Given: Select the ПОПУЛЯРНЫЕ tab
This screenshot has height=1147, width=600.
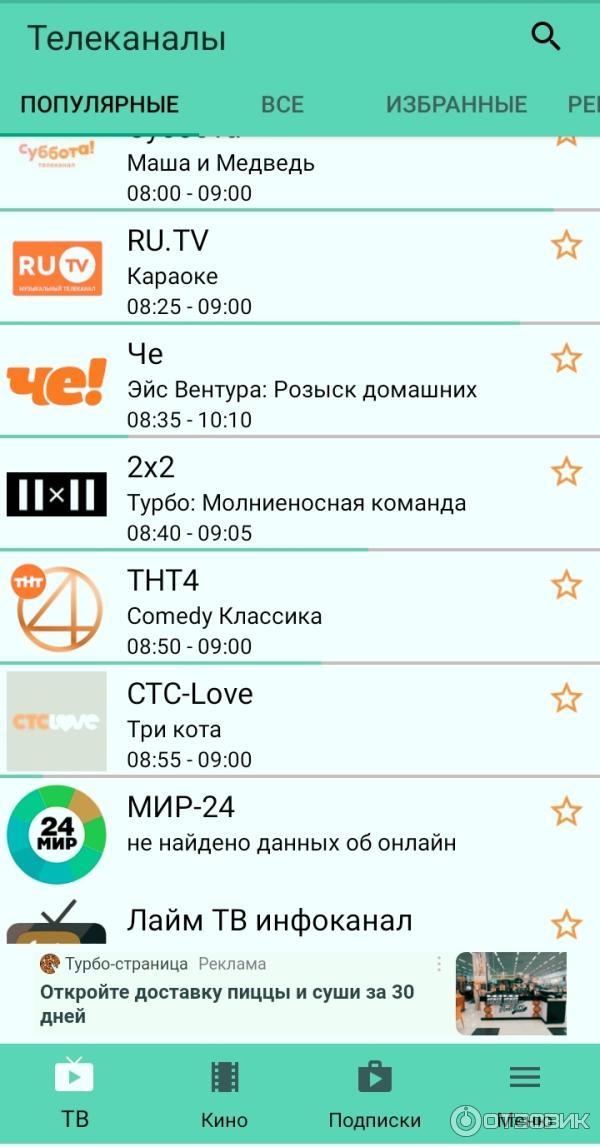Looking at the screenshot, I should pos(99,104).
